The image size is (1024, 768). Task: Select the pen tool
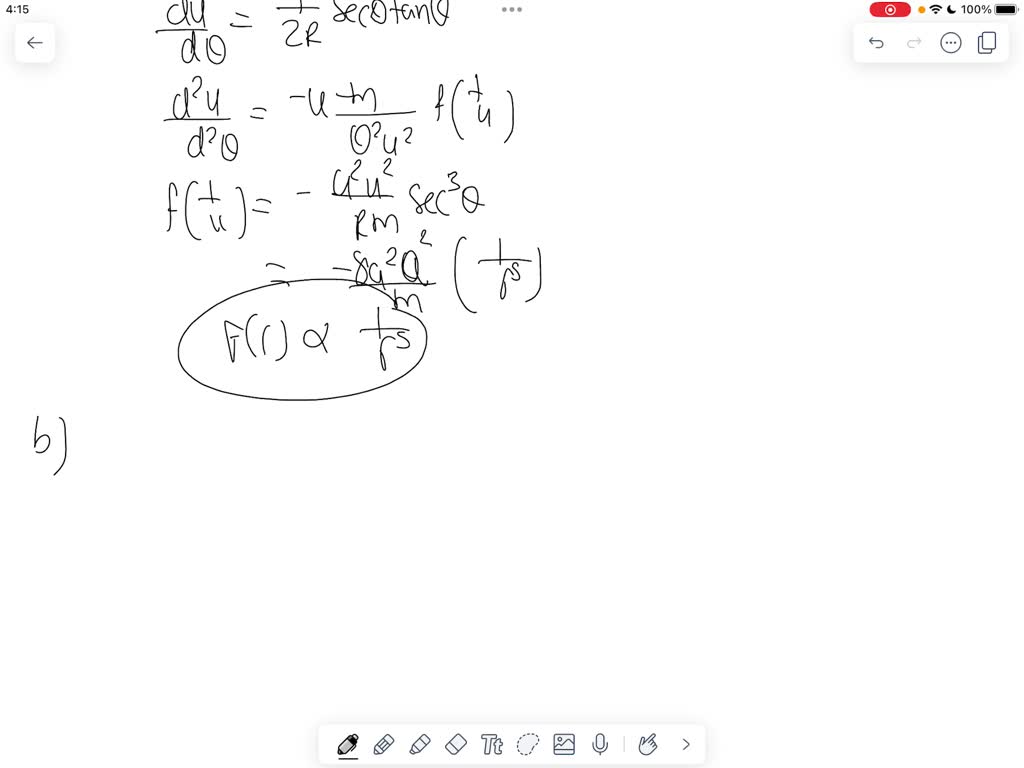tap(348, 744)
